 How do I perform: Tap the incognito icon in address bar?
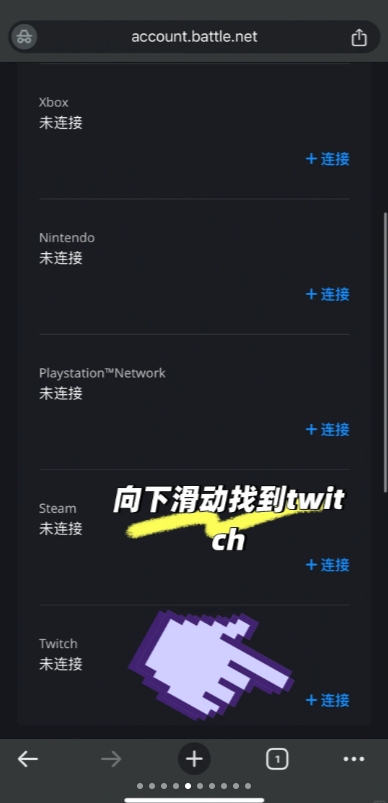24,37
